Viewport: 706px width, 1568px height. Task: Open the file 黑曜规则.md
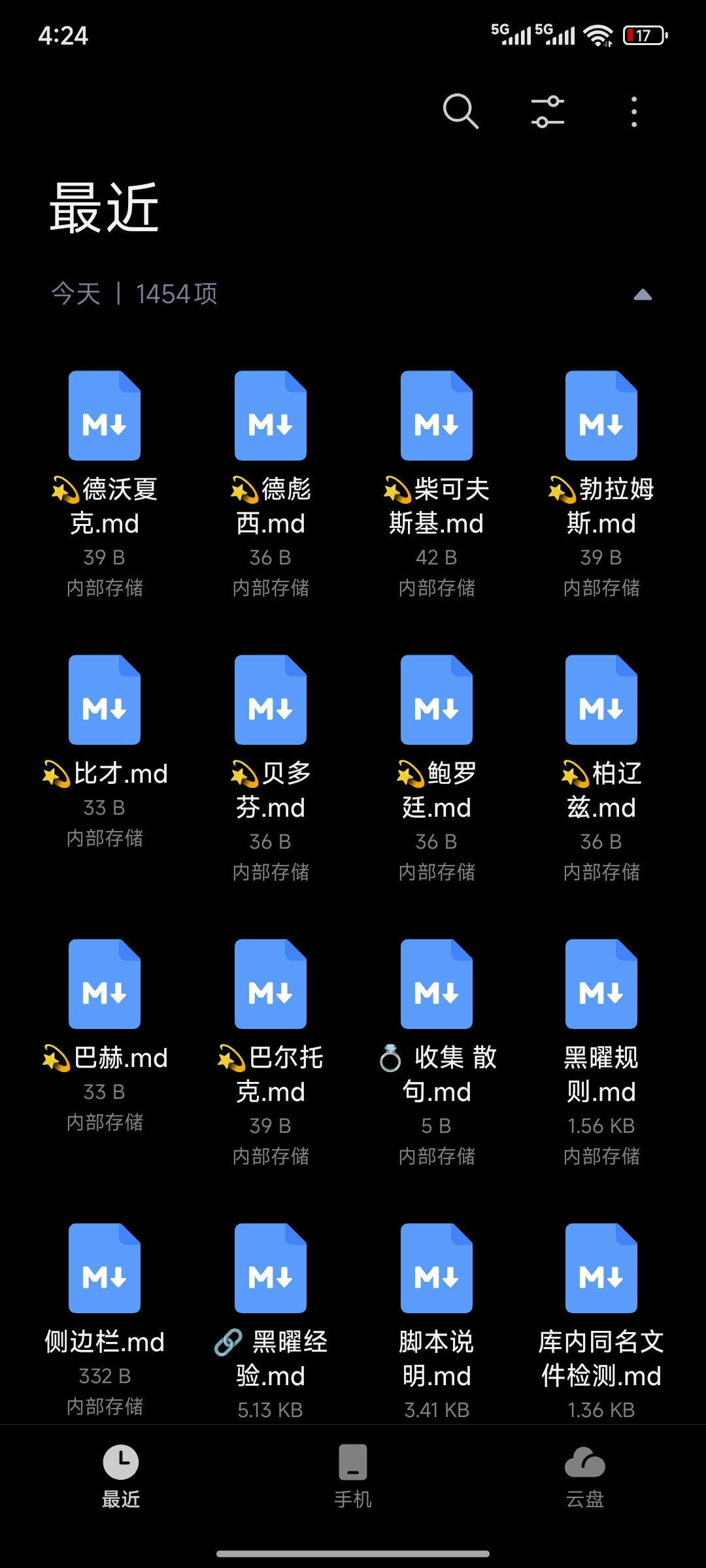coord(601,985)
